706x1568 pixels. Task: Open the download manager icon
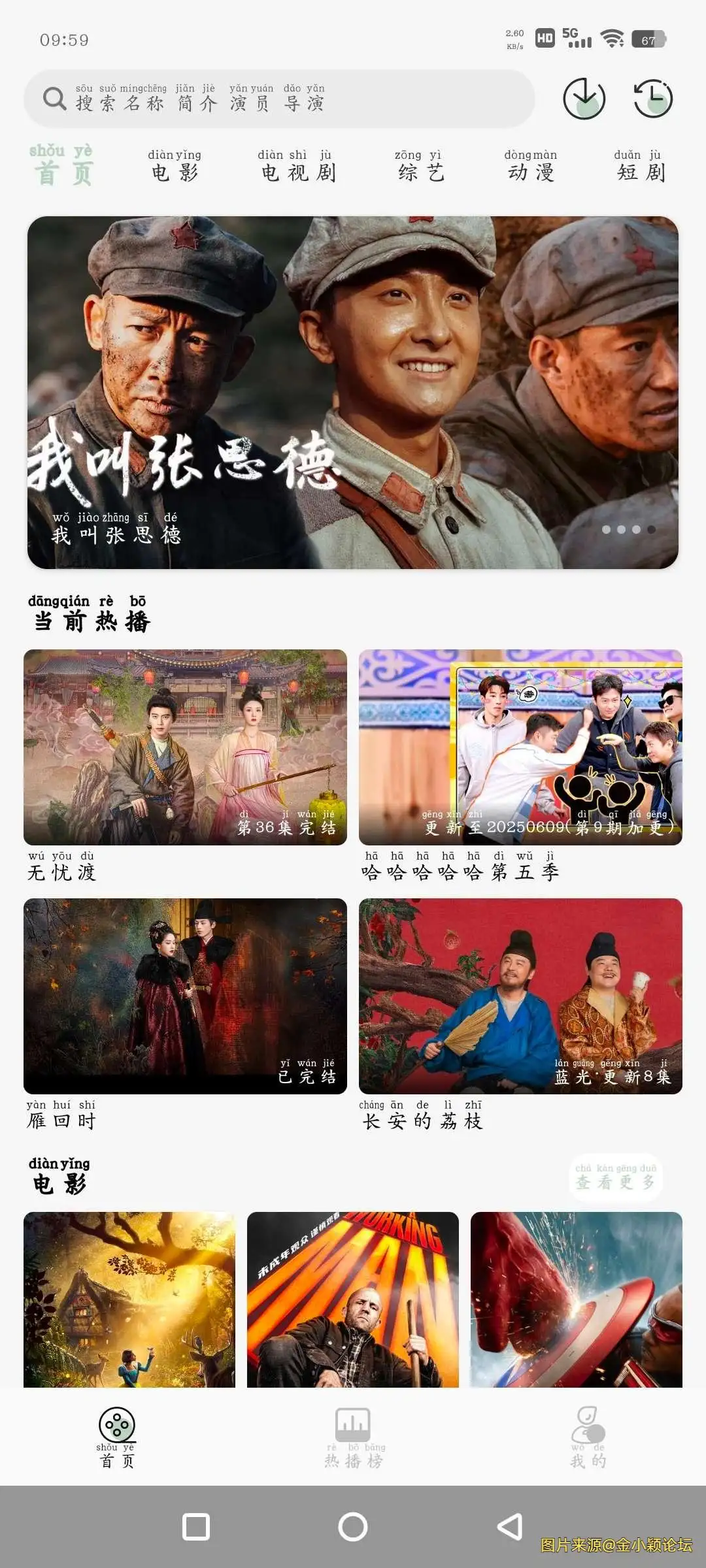pyautogui.click(x=585, y=99)
